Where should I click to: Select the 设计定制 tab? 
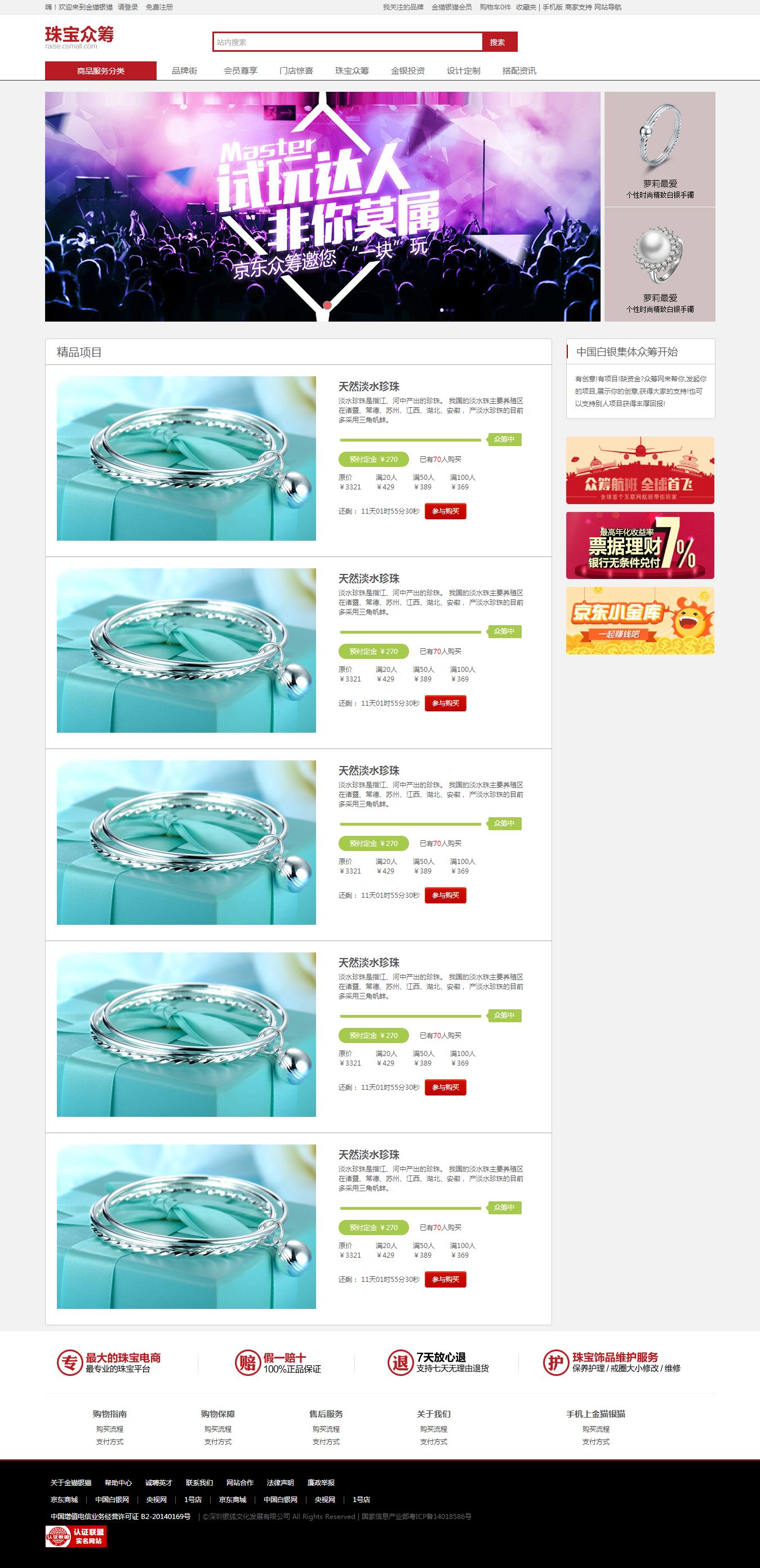tap(464, 70)
